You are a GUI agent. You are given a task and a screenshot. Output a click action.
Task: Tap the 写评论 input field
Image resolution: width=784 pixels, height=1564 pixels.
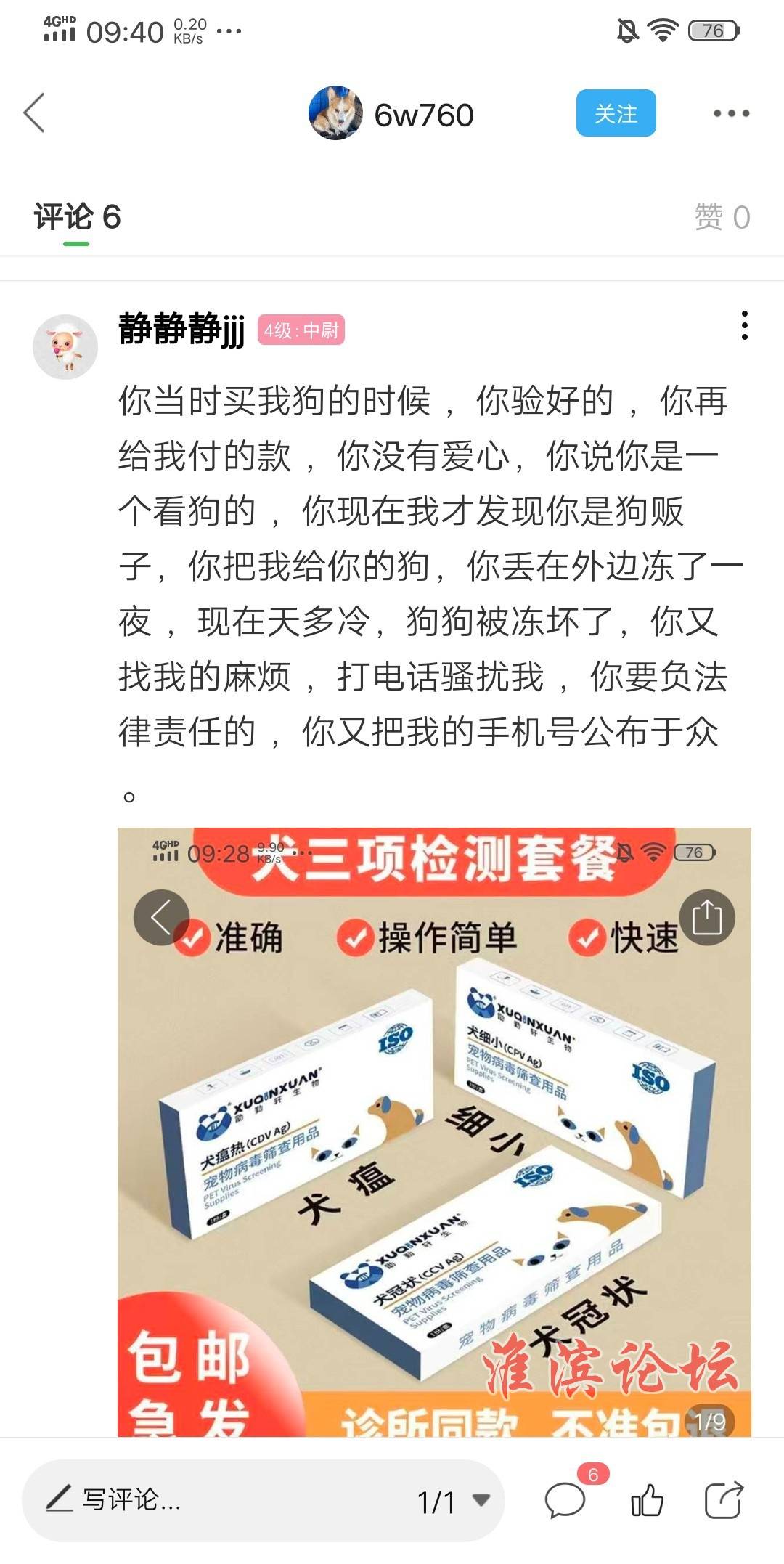point(218,1499)
